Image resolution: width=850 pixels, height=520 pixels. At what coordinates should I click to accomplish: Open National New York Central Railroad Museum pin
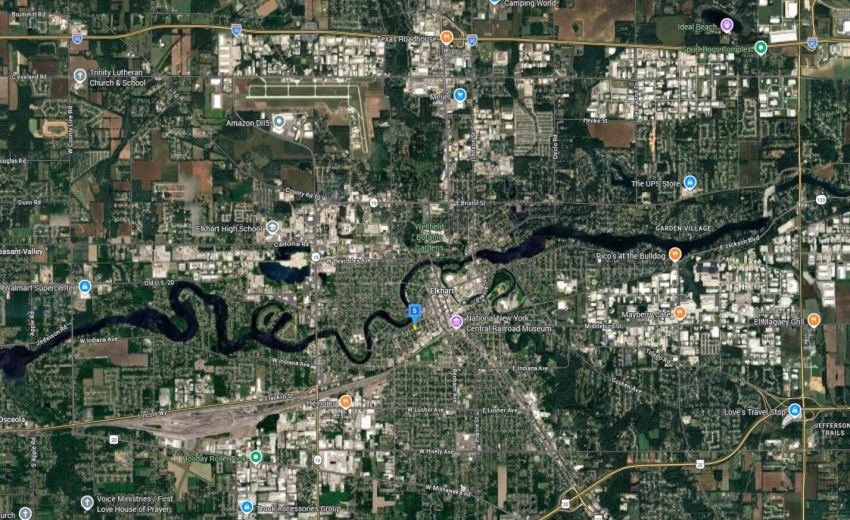[457, 322]
